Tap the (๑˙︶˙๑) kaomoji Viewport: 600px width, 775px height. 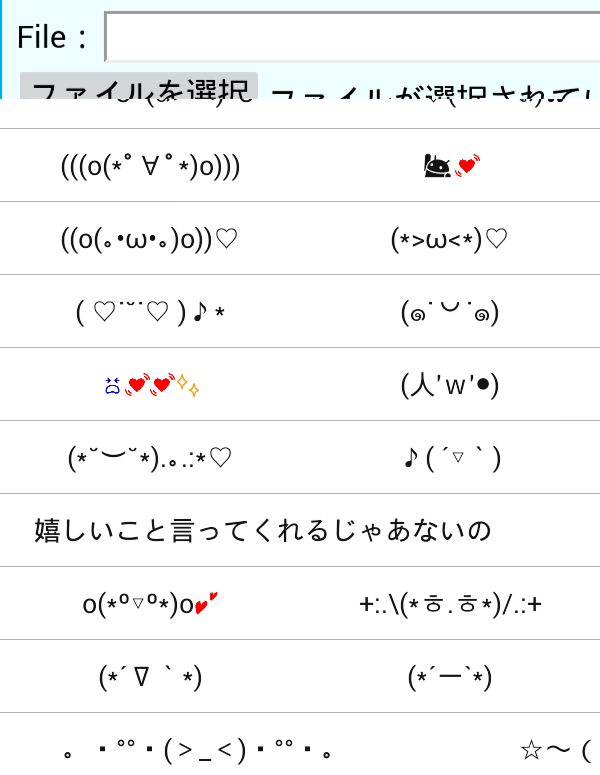[x=450, y=312]
